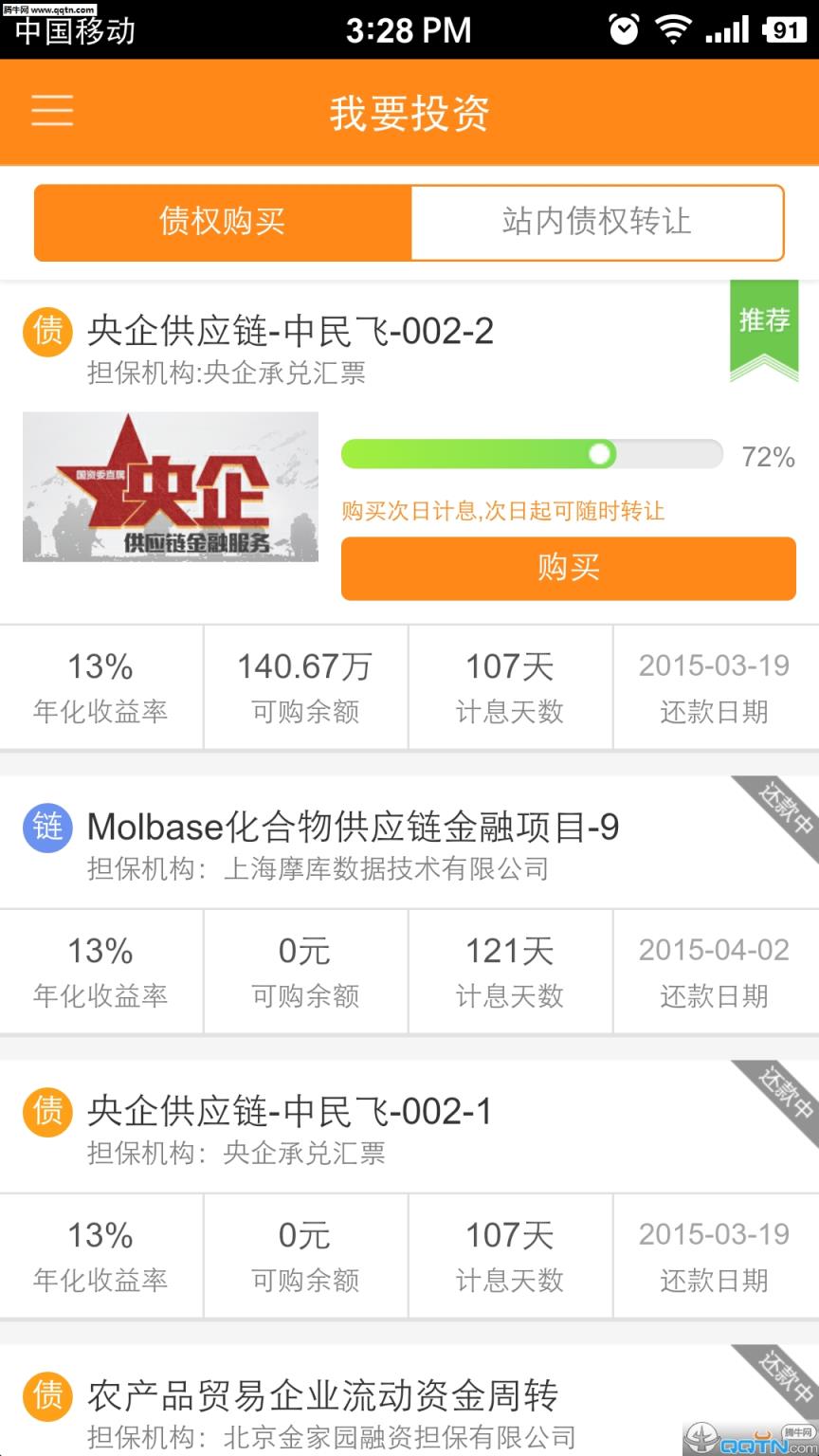
Task: Click 购买次日计息 notice text
Action: tap(502, 512)
